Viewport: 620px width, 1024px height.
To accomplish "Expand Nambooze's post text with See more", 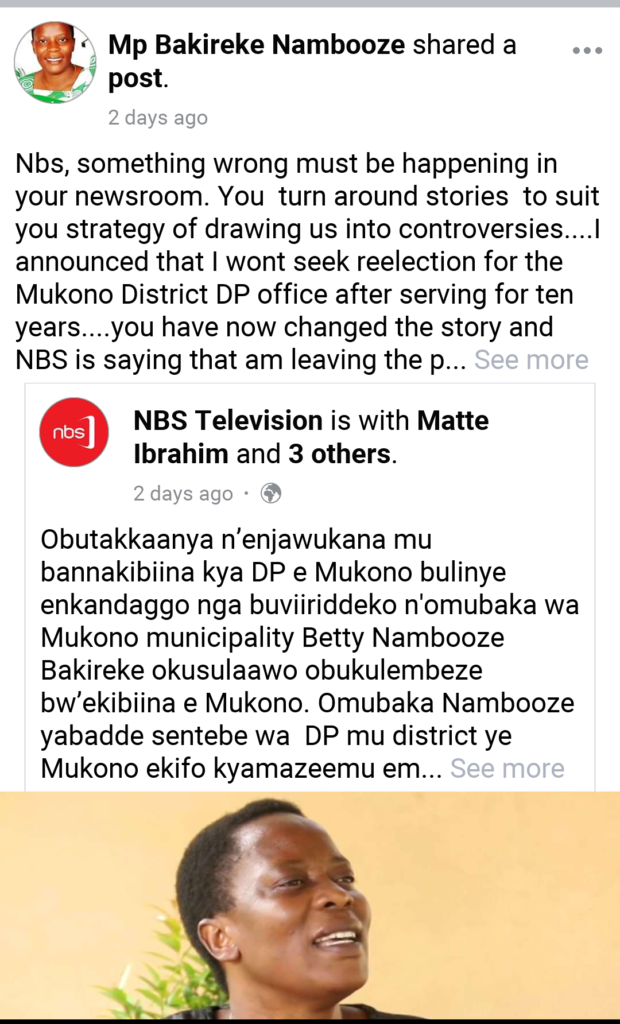I will click(531, 360).
